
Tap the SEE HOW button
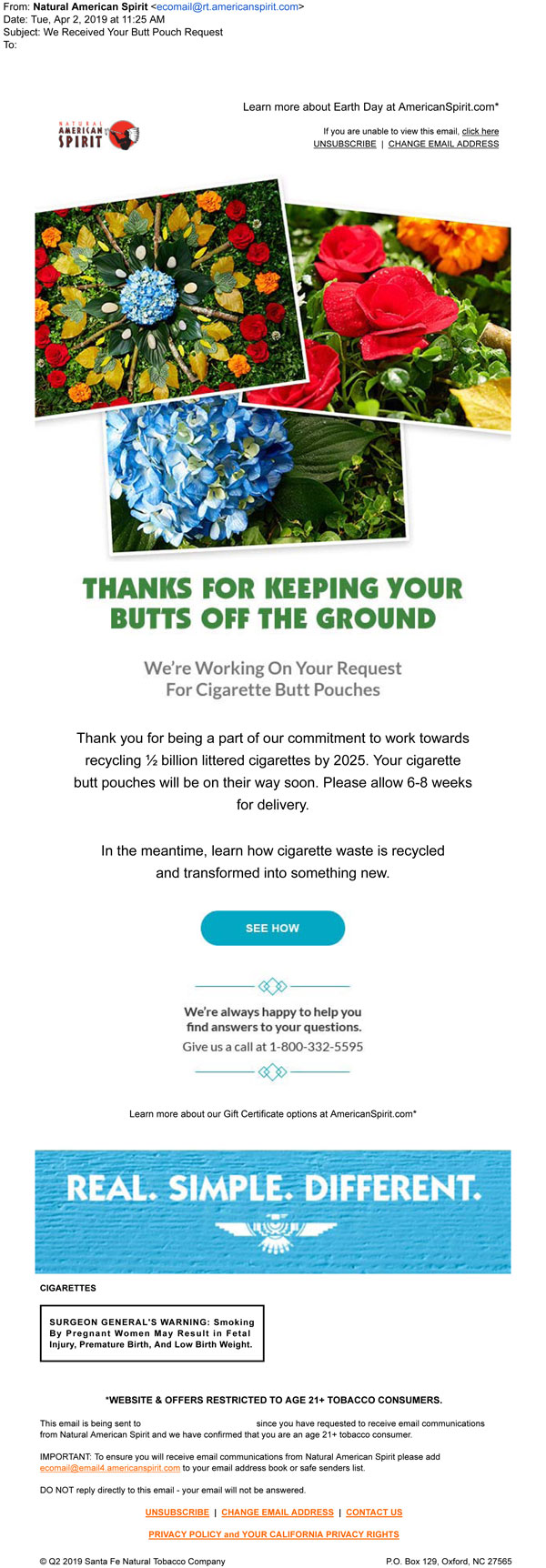click(272, 928)
